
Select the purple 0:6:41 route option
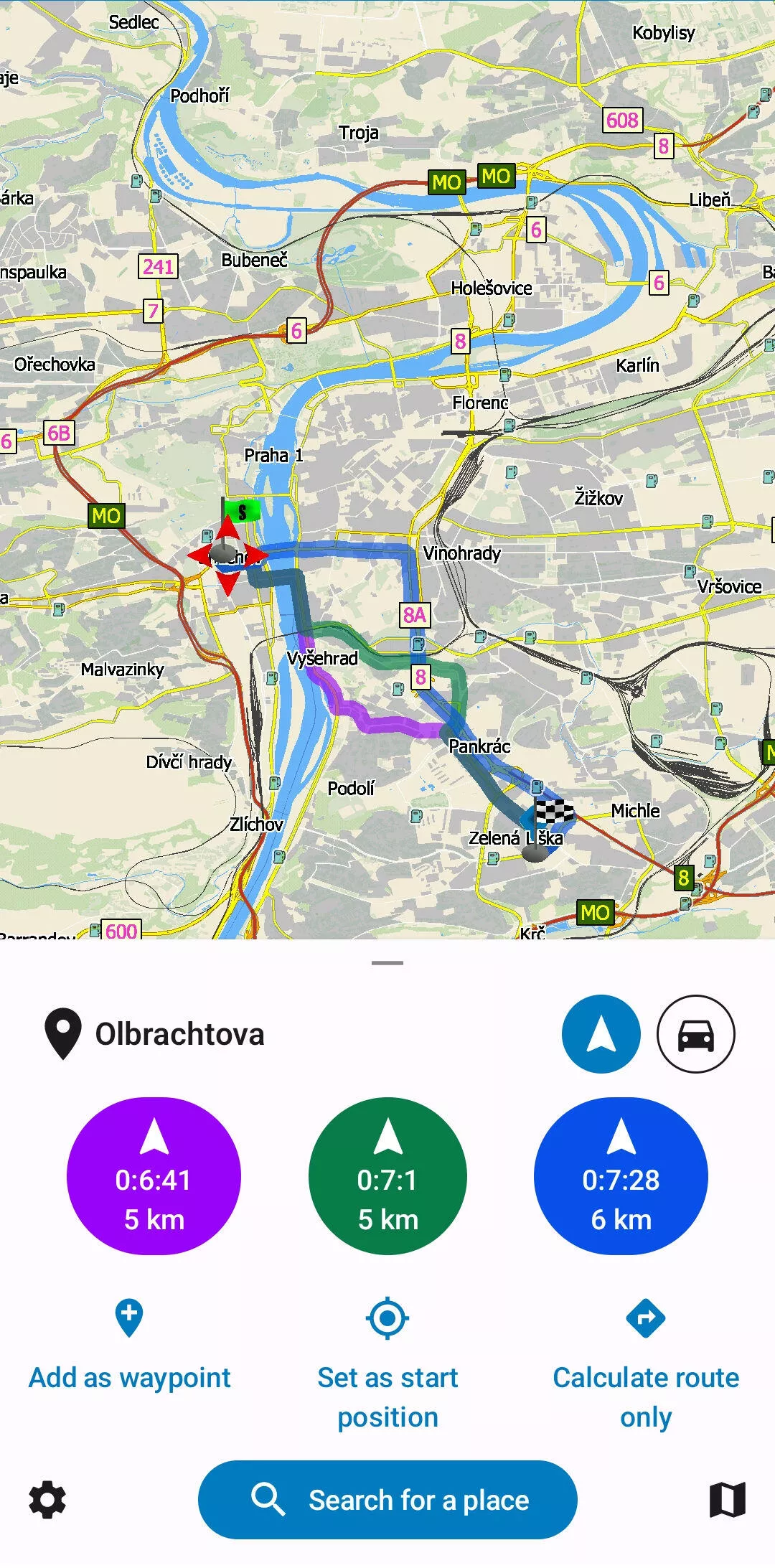coord(154,1175)
